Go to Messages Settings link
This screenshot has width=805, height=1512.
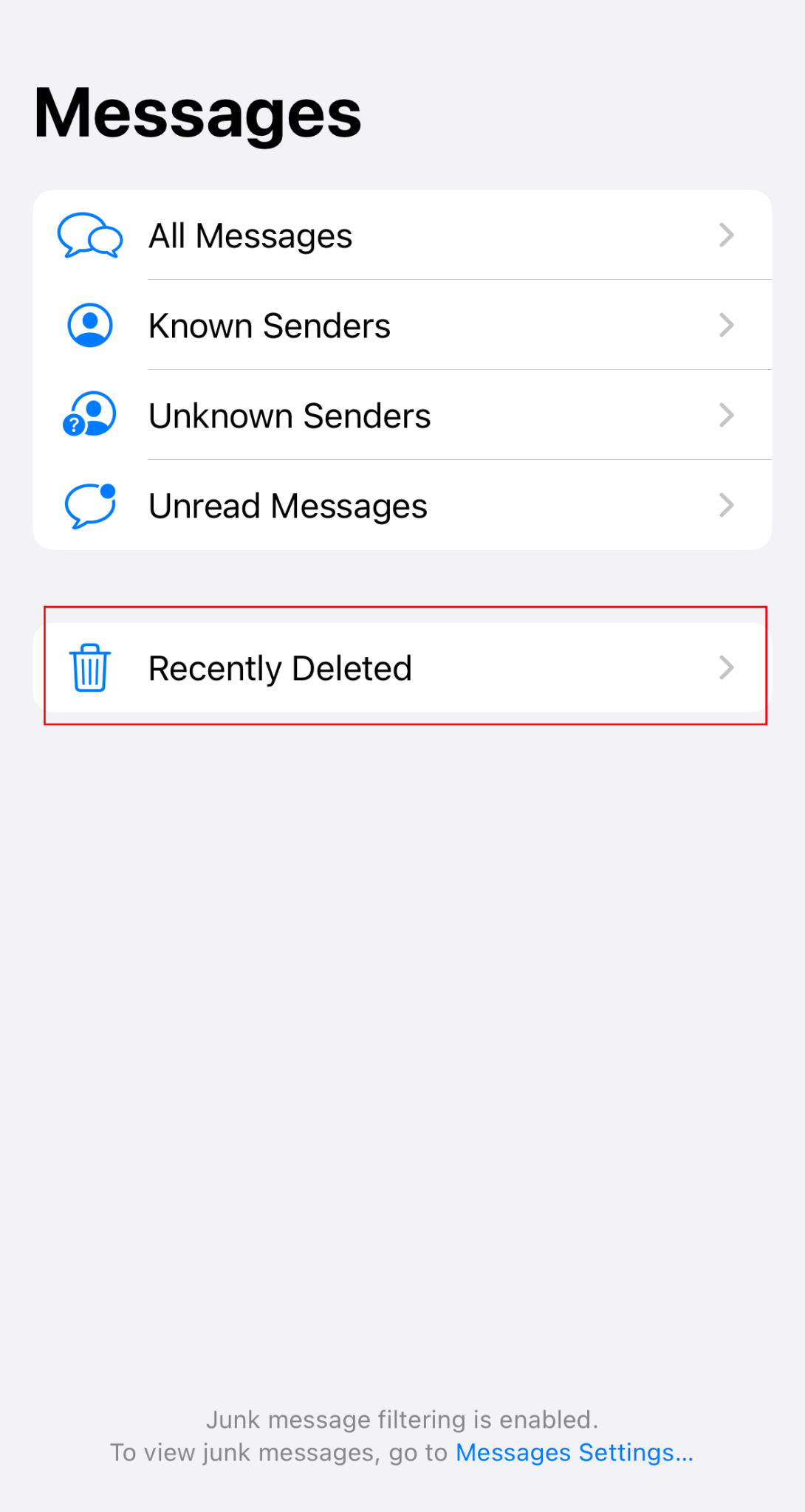(574, 1452)
